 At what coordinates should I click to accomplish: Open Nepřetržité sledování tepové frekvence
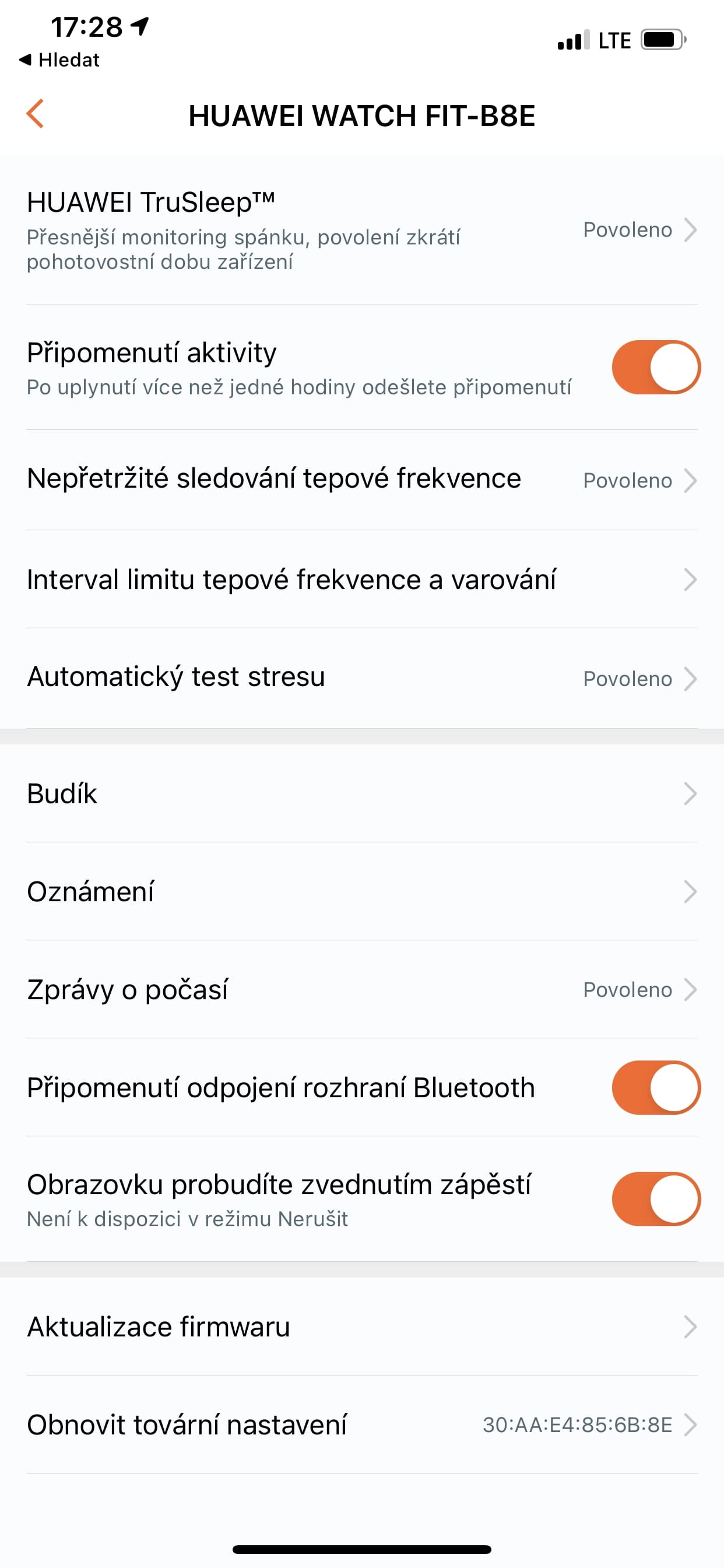tap(362, 480)
